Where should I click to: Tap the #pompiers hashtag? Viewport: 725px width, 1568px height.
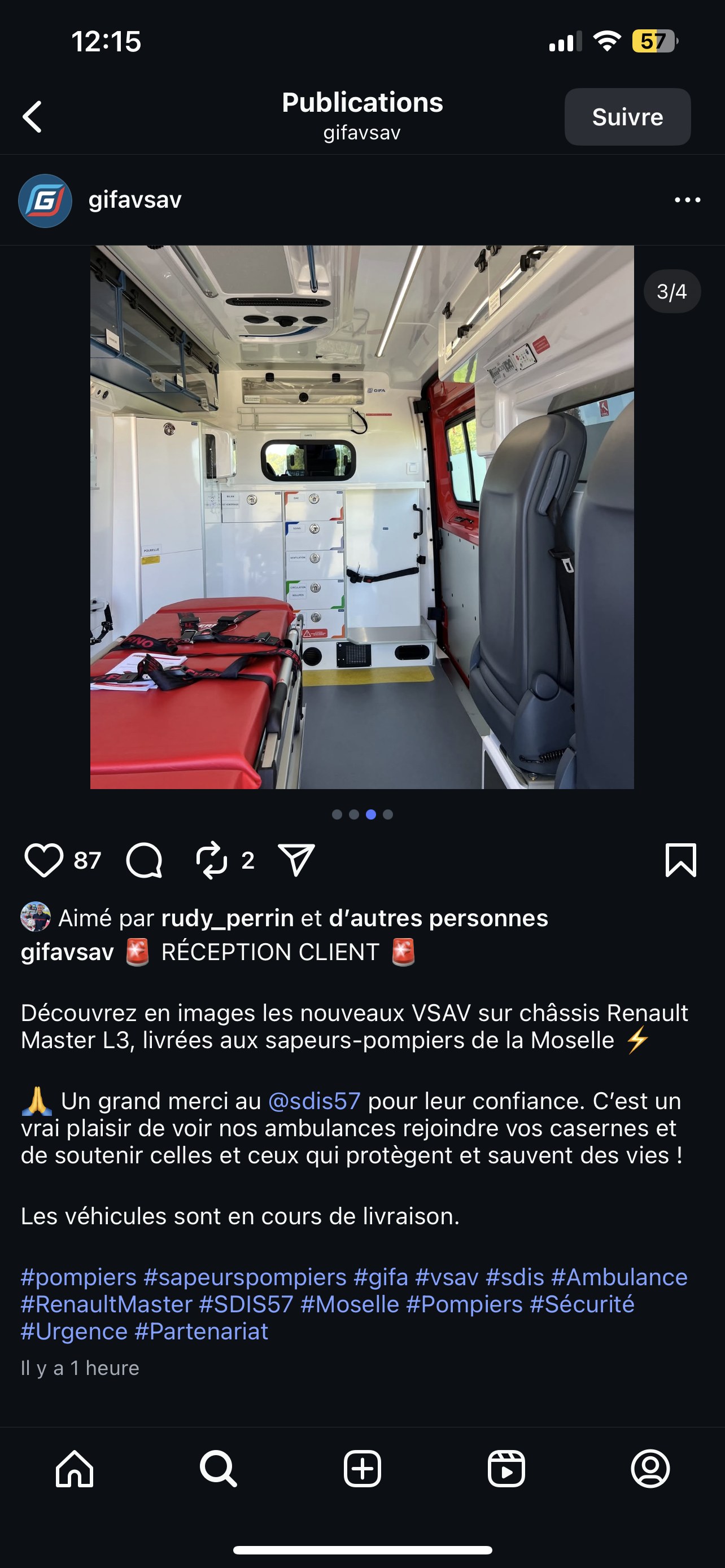pyautogui.click(x=78, y=1277)
